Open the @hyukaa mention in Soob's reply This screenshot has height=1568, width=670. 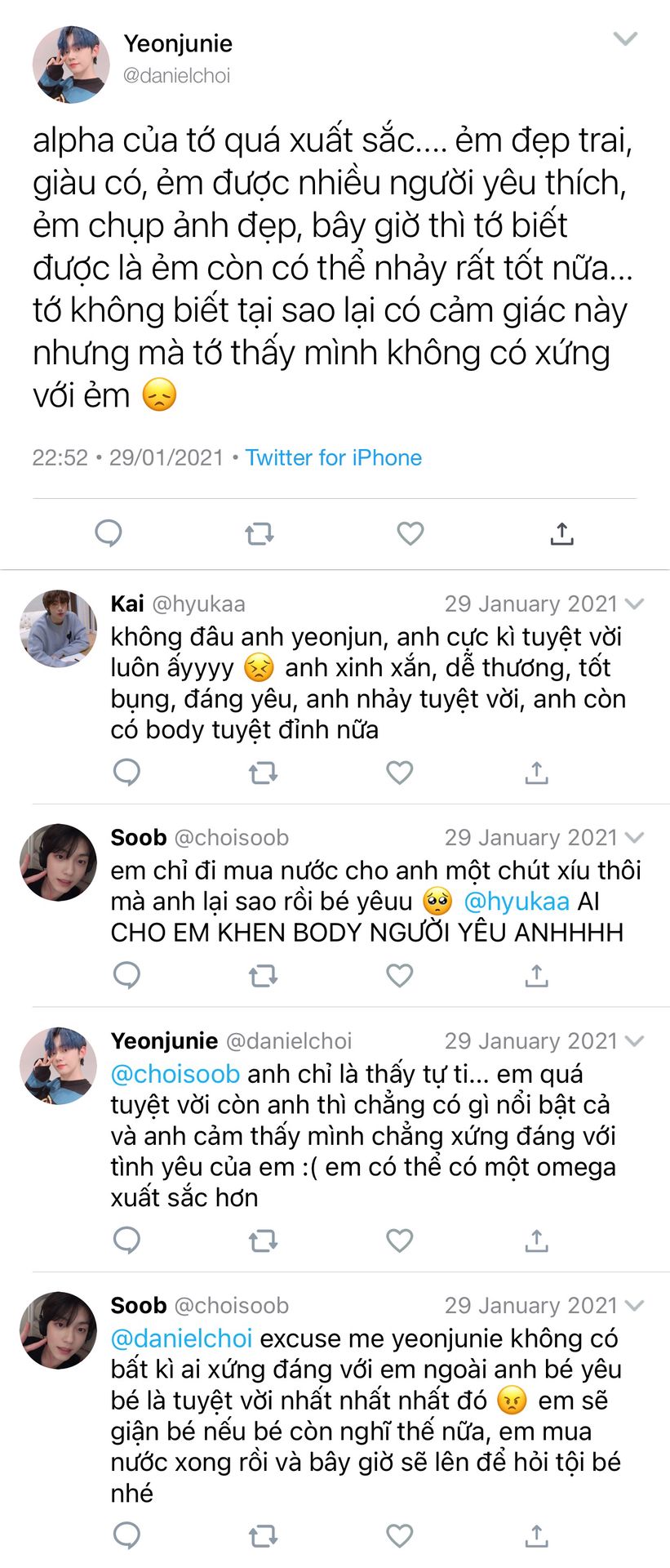[x=516, y=902]
